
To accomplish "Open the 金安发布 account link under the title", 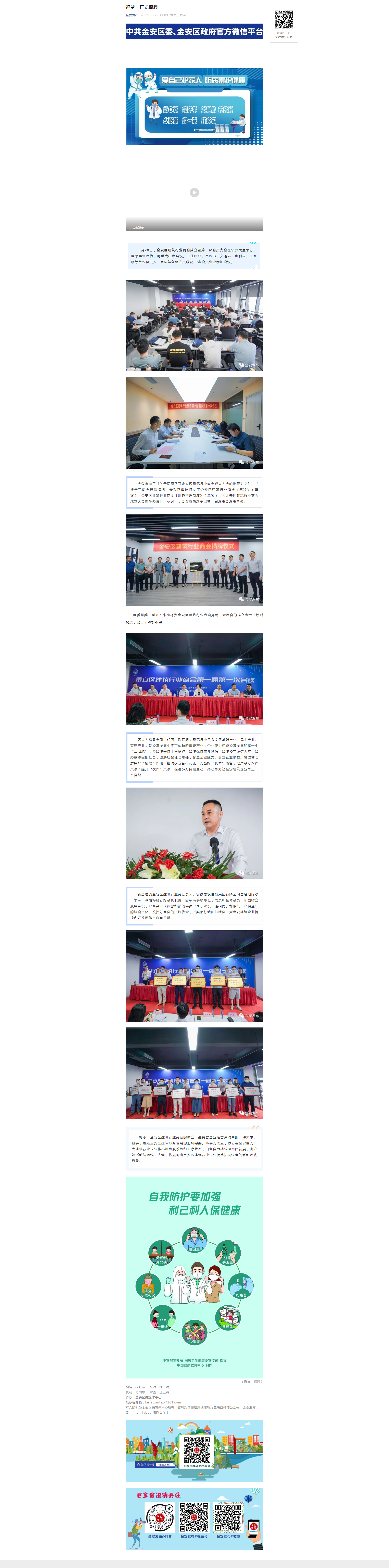I will 131,15.
